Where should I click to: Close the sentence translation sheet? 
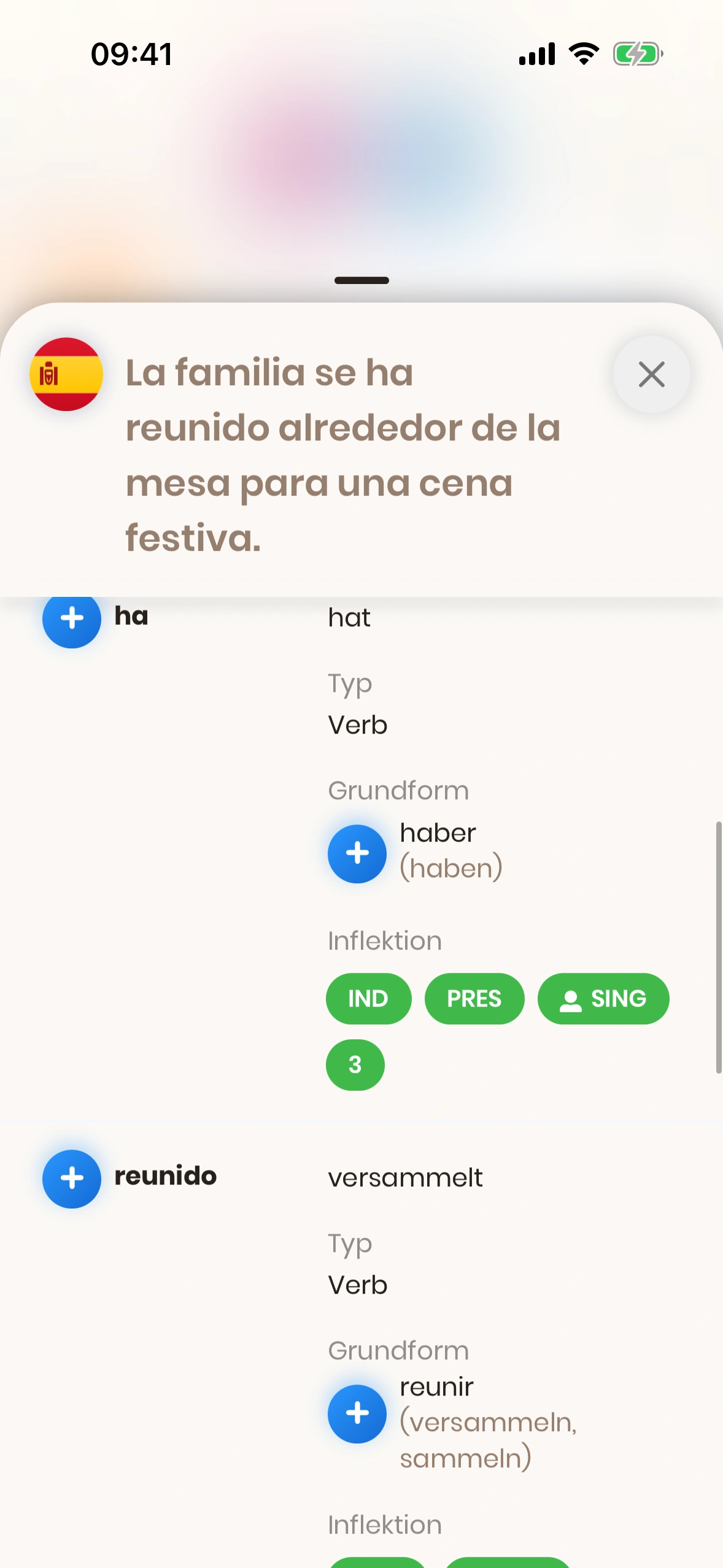(651, 374)
